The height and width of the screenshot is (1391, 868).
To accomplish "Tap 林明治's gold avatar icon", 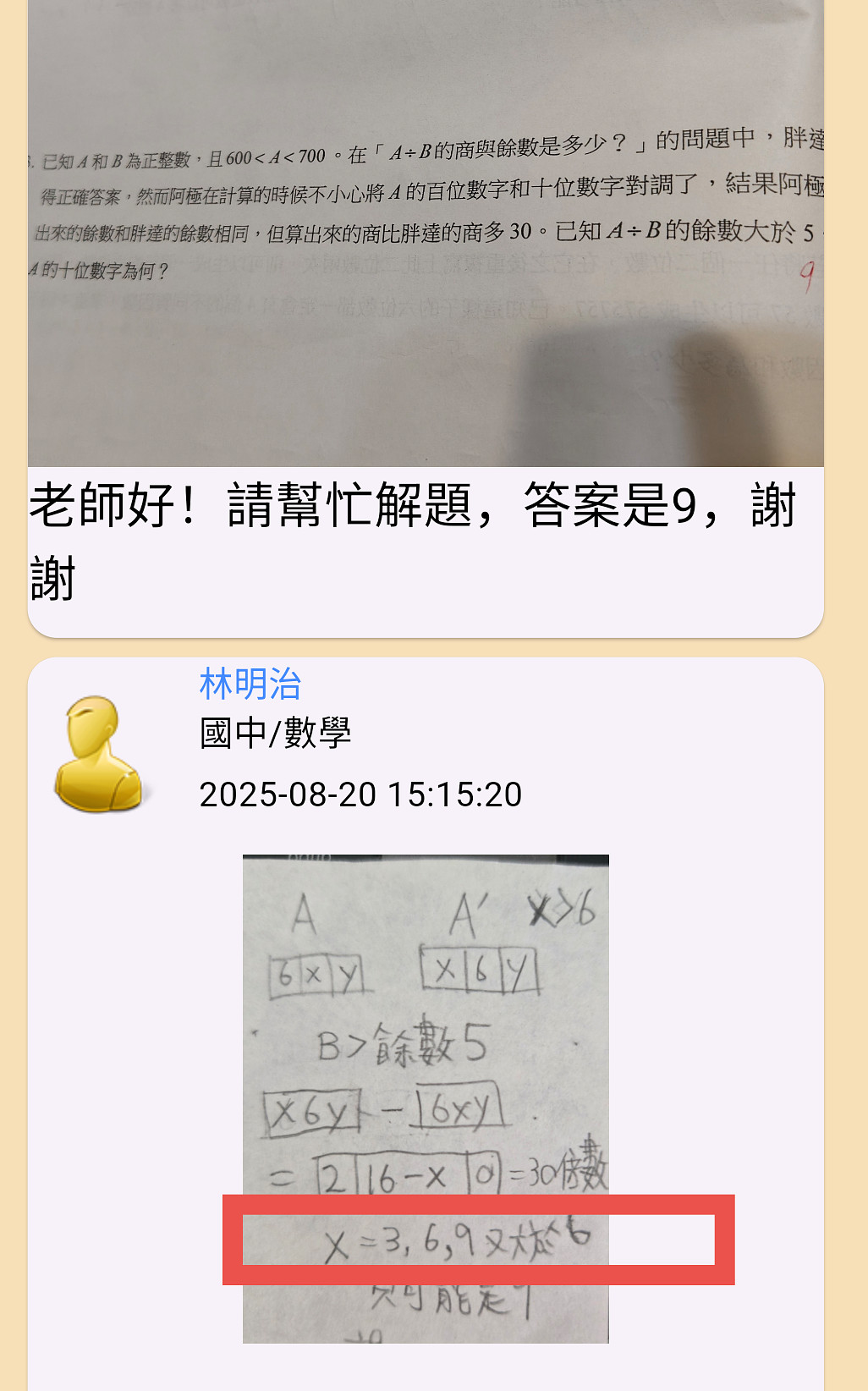I will click(x=97, y=754).
